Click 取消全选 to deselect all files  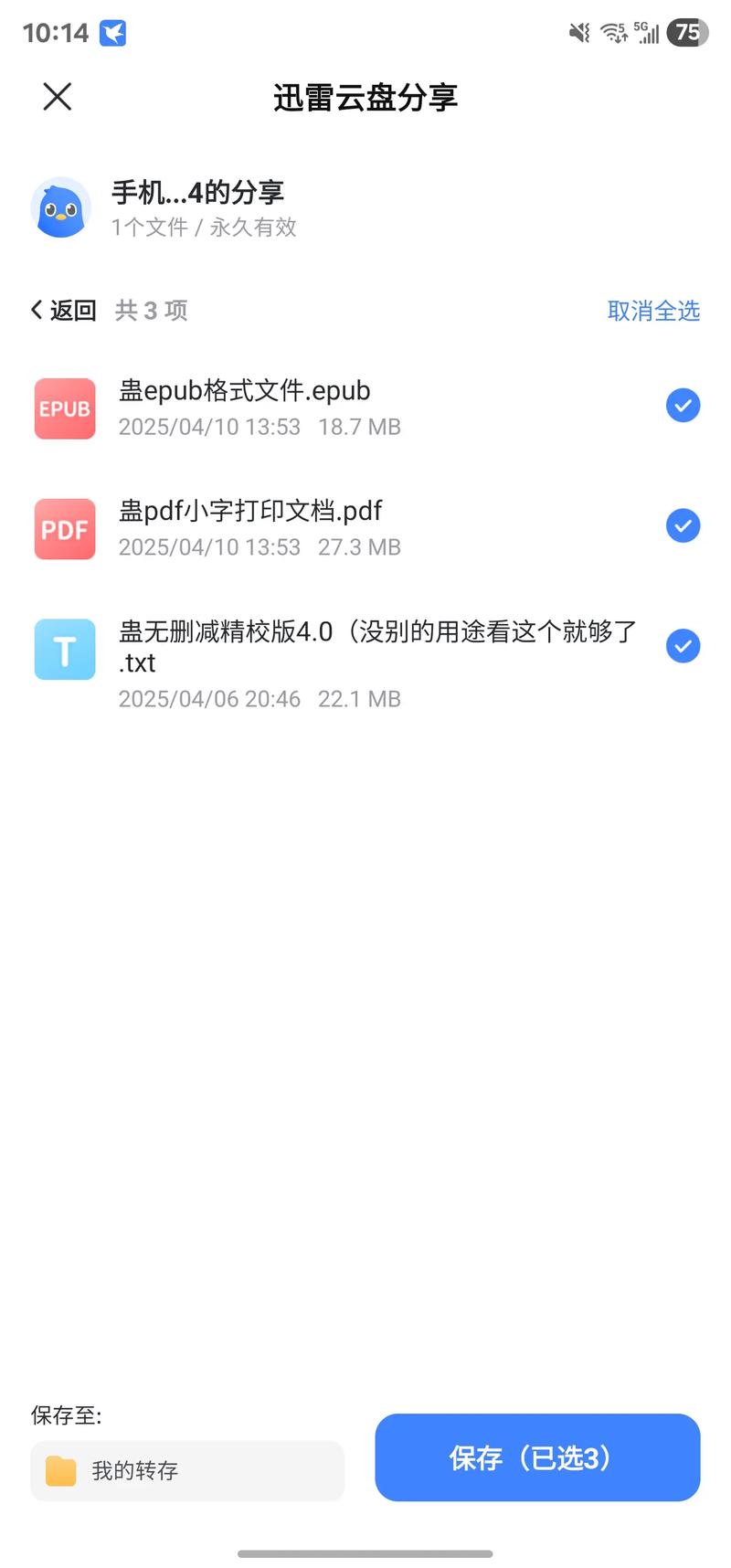tap(653, 311)
